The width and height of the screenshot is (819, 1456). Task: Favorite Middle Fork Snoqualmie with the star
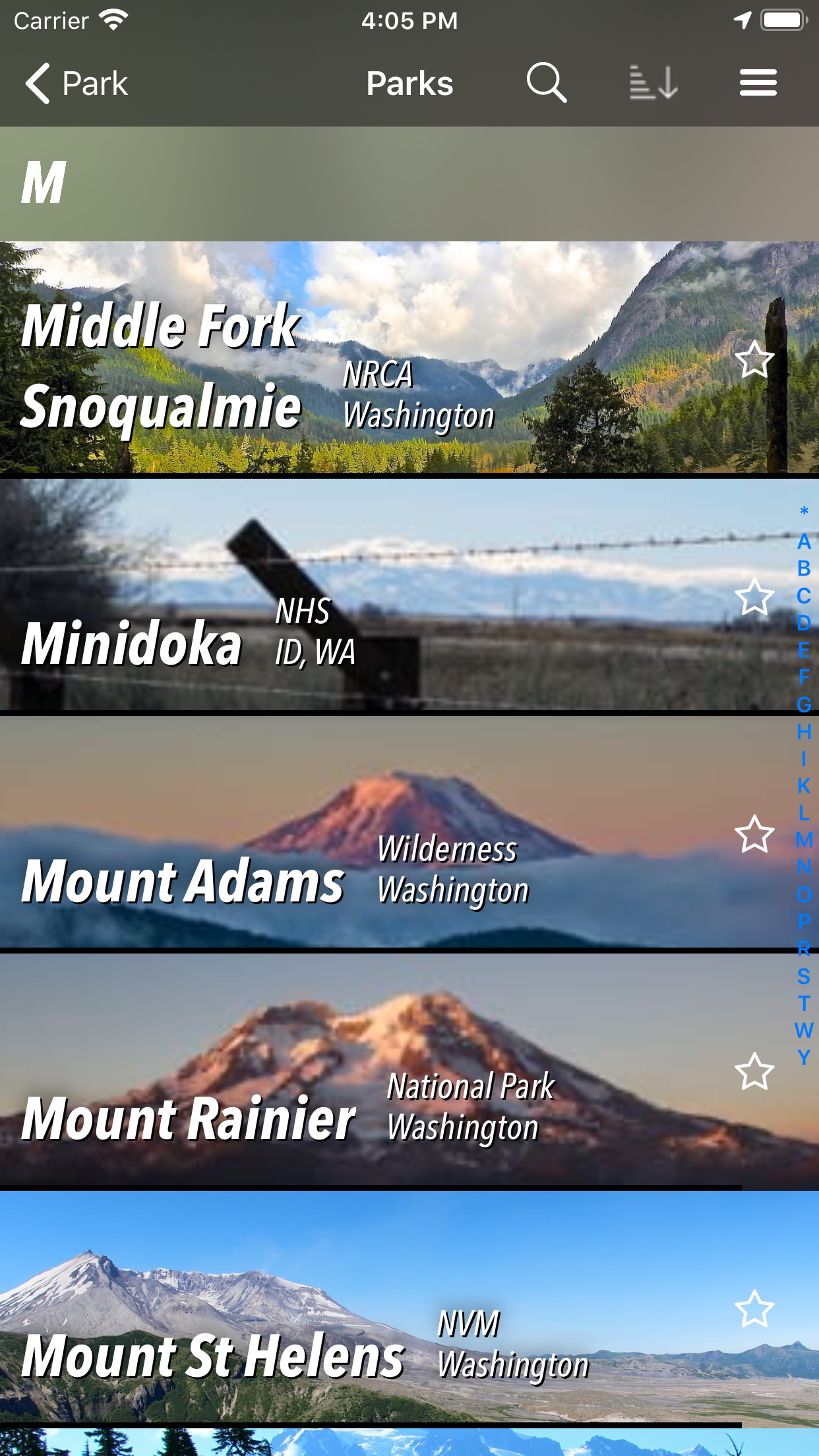point(754,360)
